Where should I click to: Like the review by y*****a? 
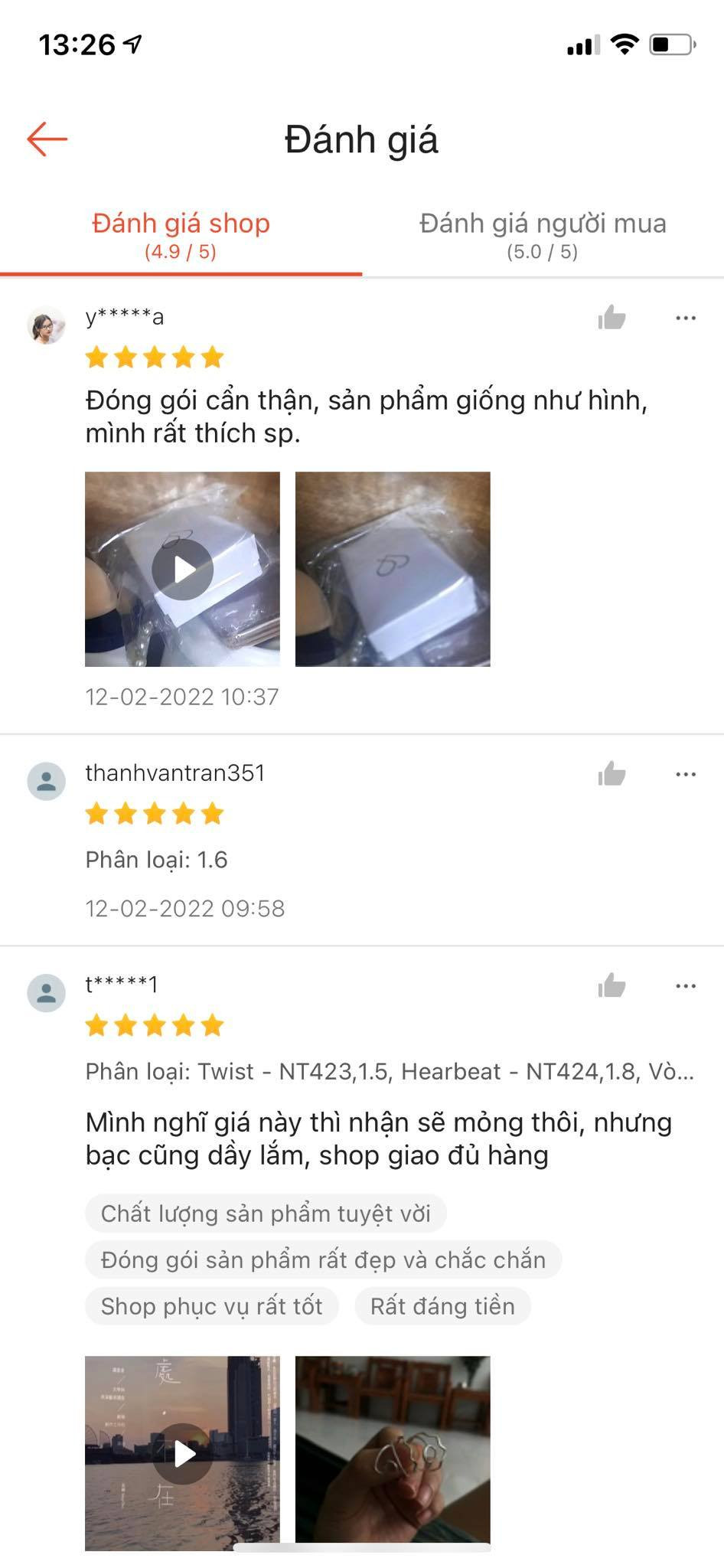click(x=611, y=317)
